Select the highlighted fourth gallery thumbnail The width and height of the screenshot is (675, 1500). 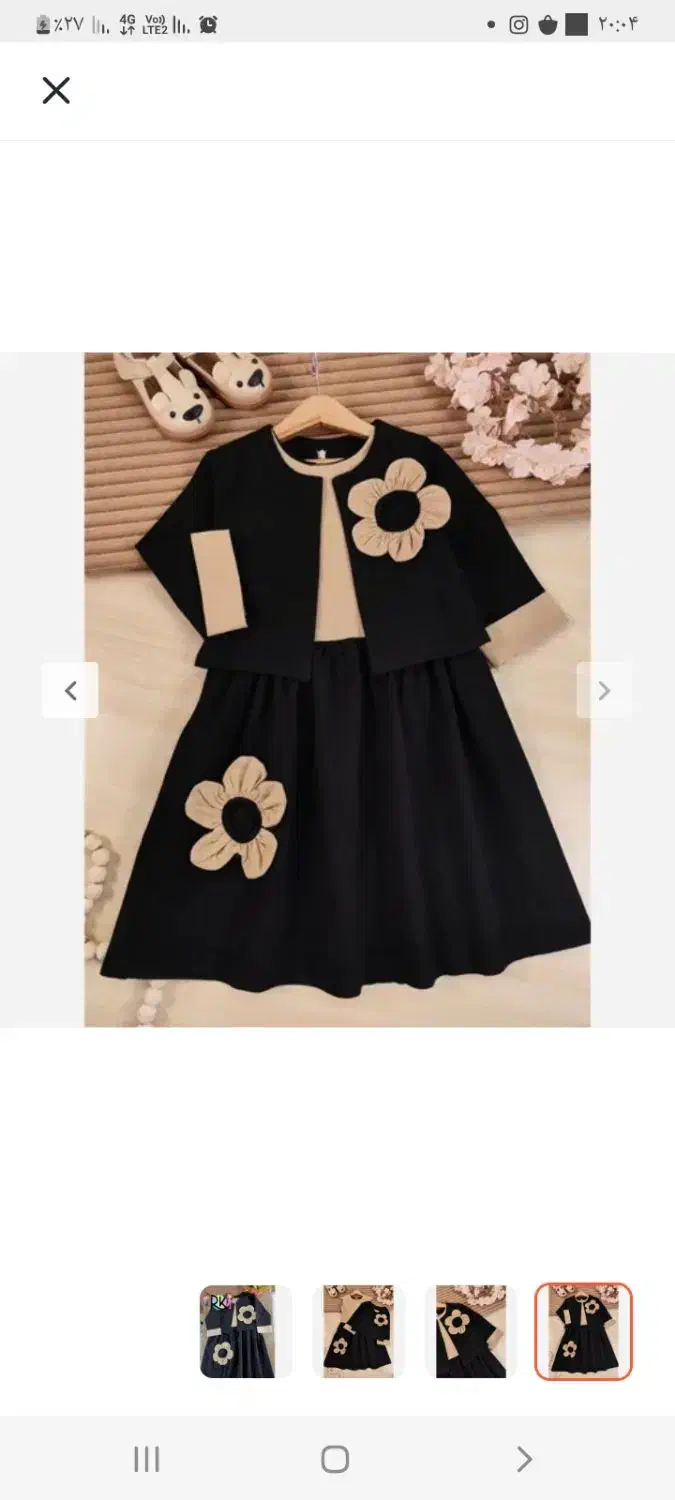pos(584,1332)
